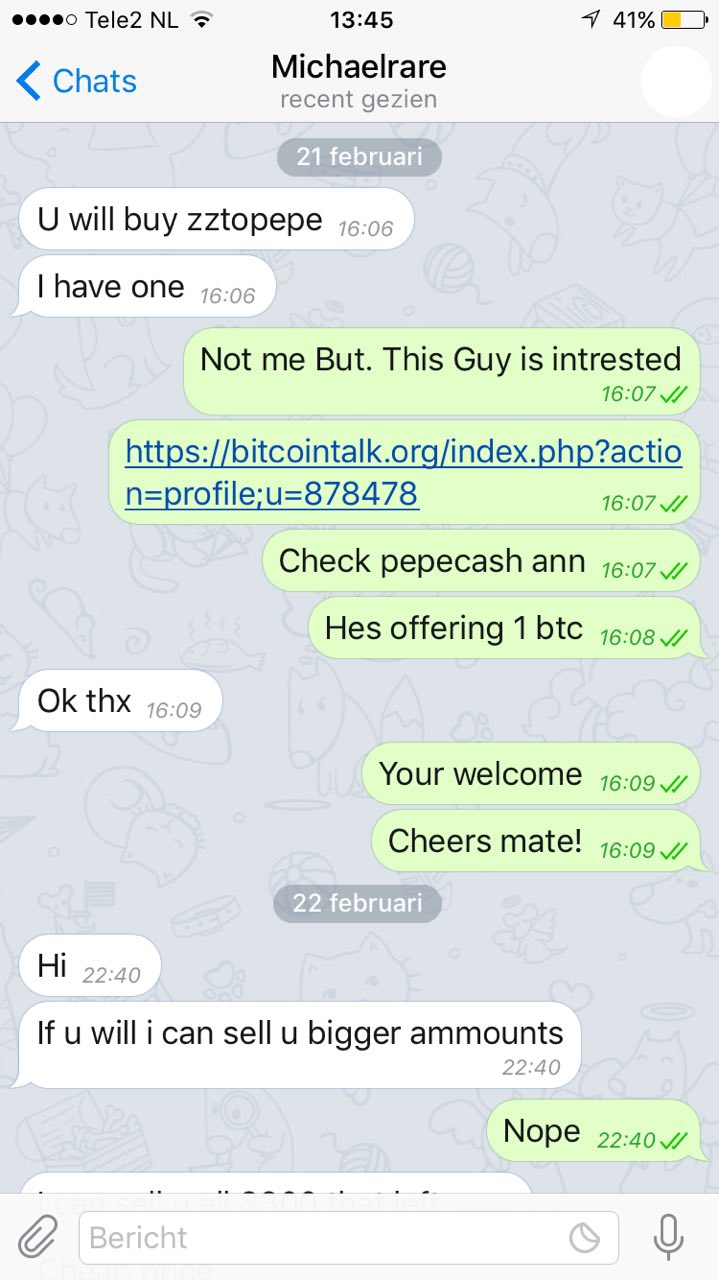Viewport: 719px width, 1280px height.
Task: Focus the Bericht message field
Action: (x=349, y=1238)
